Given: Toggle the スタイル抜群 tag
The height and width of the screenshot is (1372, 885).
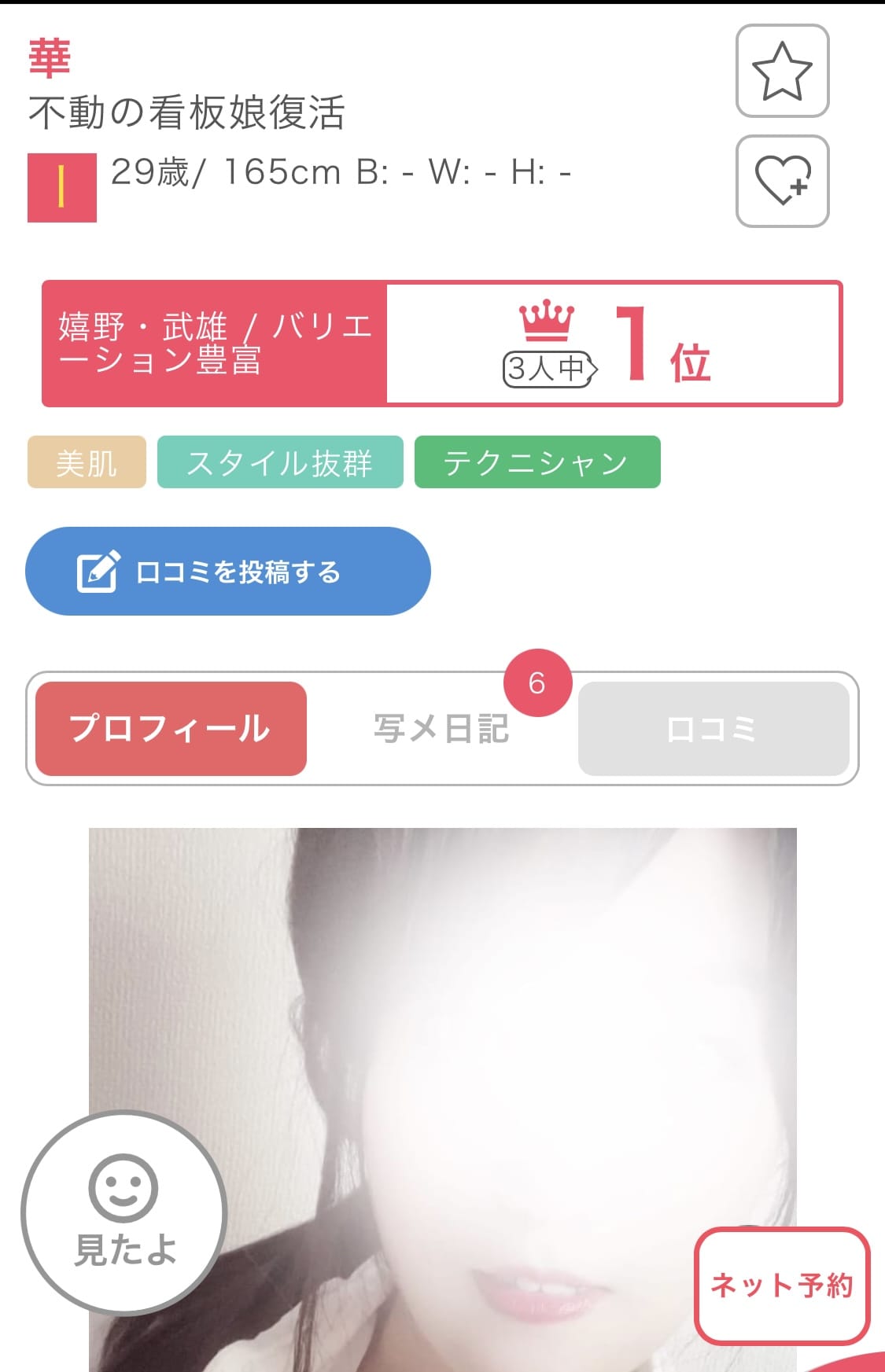Looking at the screenshot, I should click(x=280, y=463).
